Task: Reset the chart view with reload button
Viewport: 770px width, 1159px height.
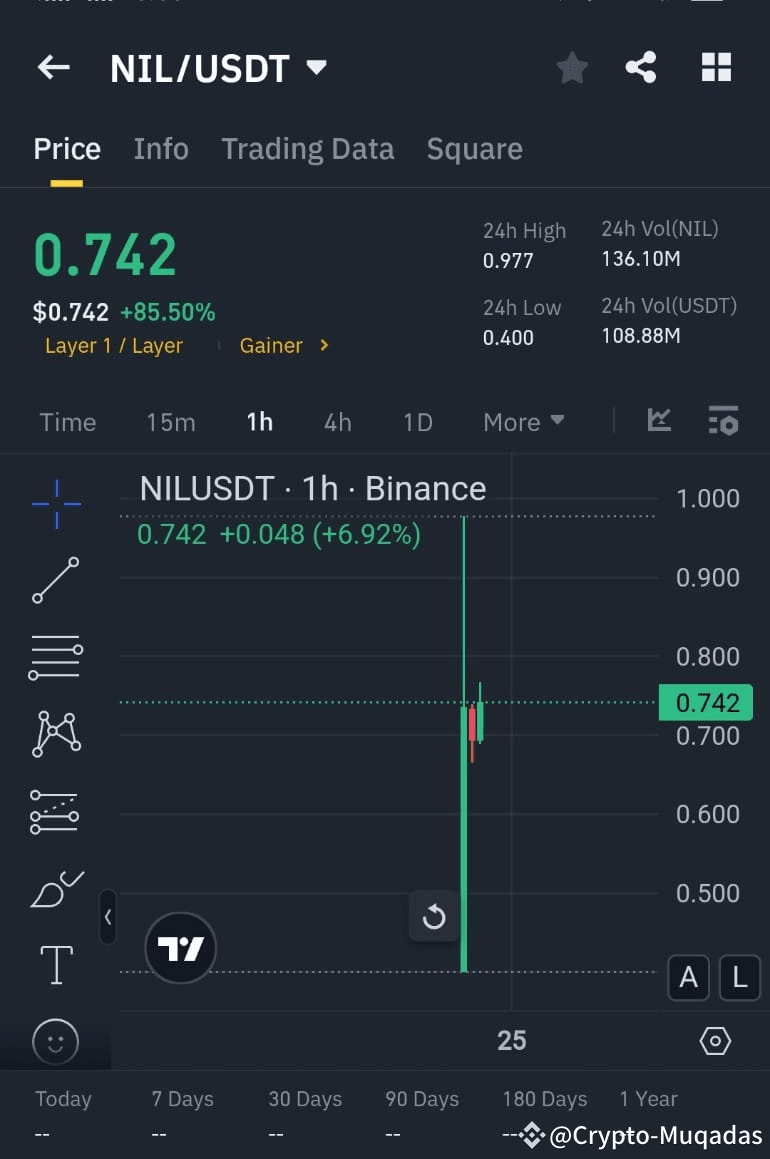Action: point(434,915)
